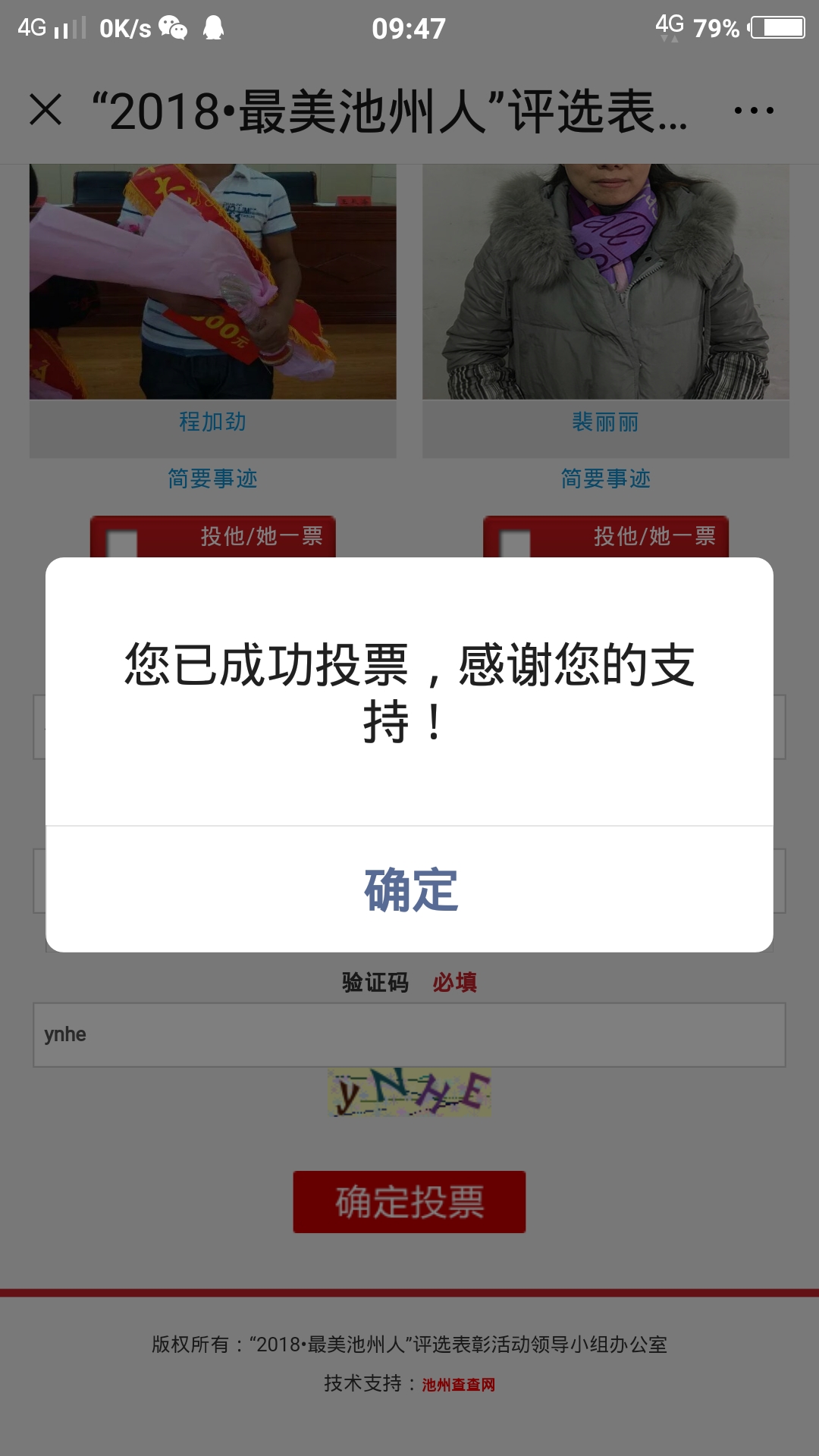View 裴丽丽's candidate photo
The image size is (819, 1456).
(x=605, y=281)
